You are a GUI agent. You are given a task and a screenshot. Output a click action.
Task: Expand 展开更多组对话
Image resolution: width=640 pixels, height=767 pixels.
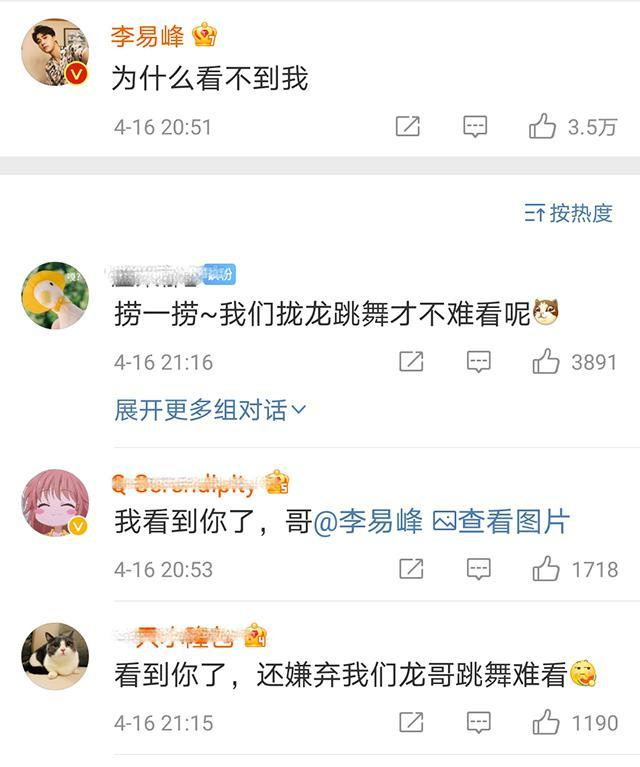210,410
